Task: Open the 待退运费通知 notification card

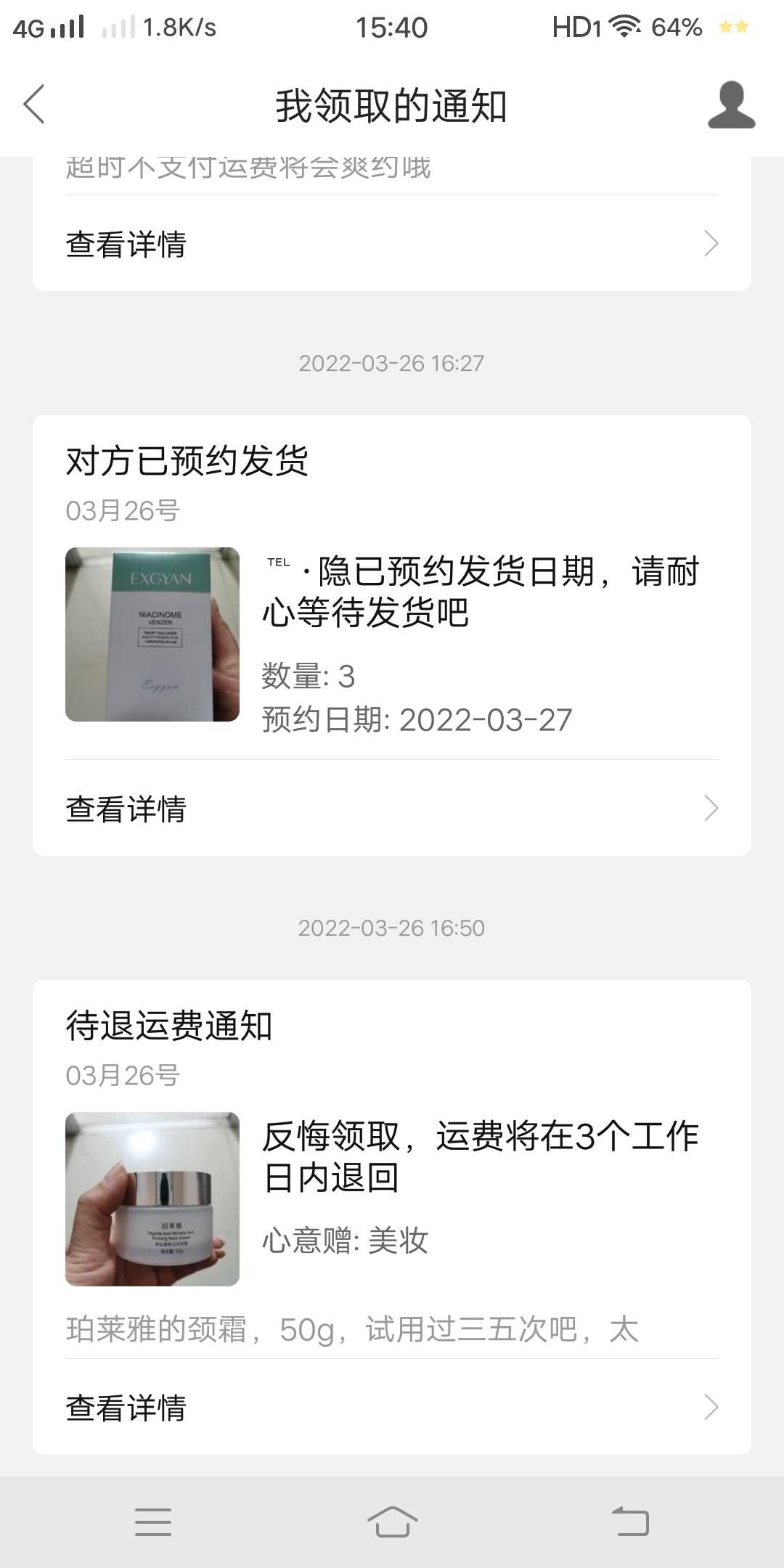Action: 392,1217
